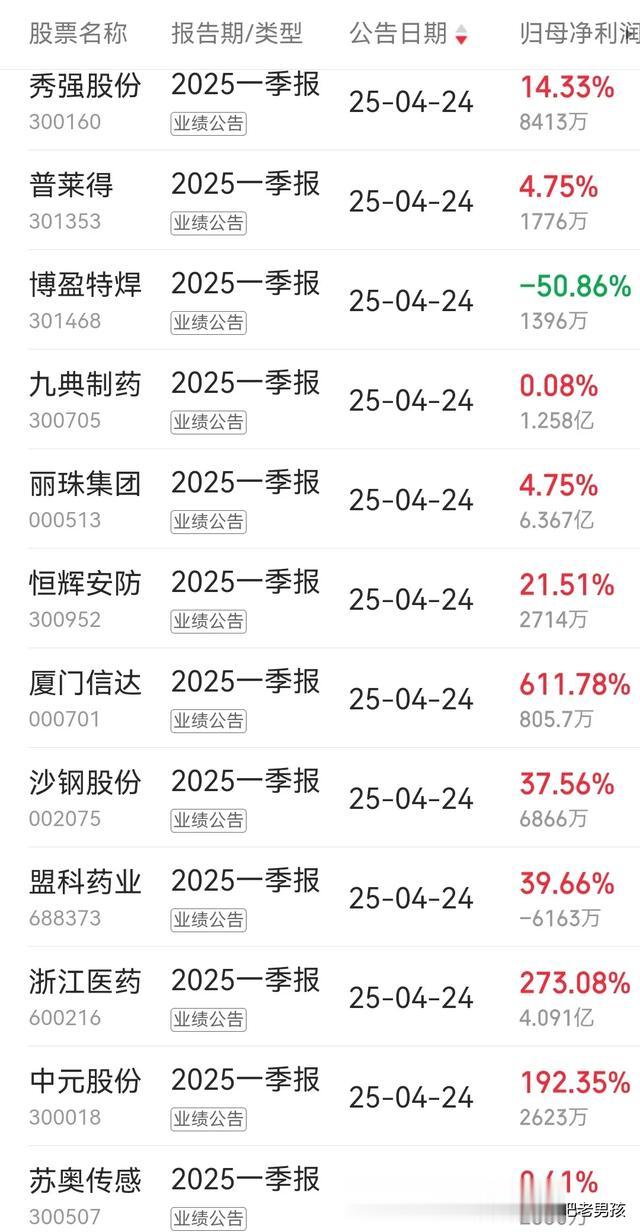Open the 秀强股份 300160 report row

pyautogui.click(x=320, y=104)
